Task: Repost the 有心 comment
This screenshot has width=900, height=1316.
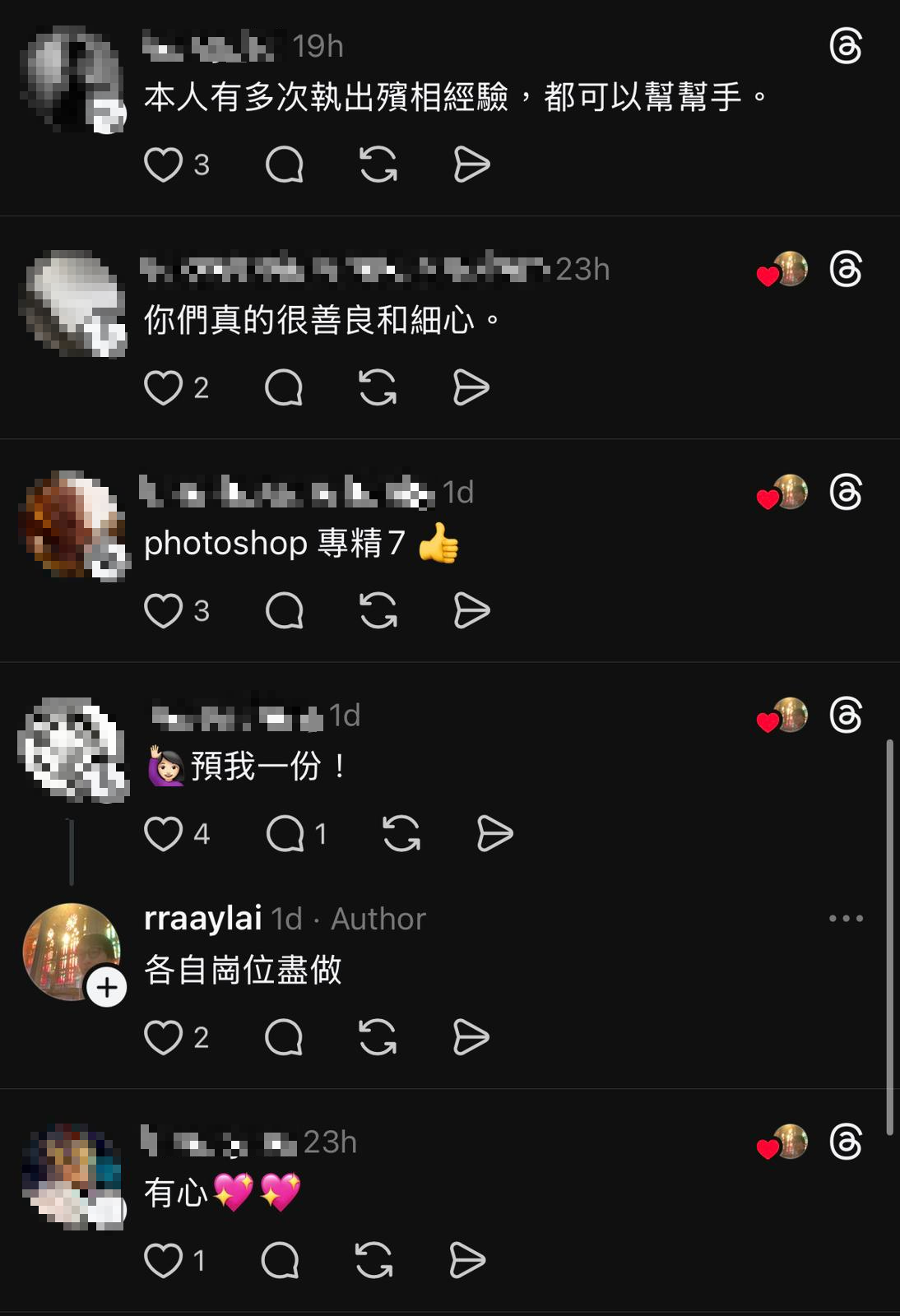Action: (373, 1260)
